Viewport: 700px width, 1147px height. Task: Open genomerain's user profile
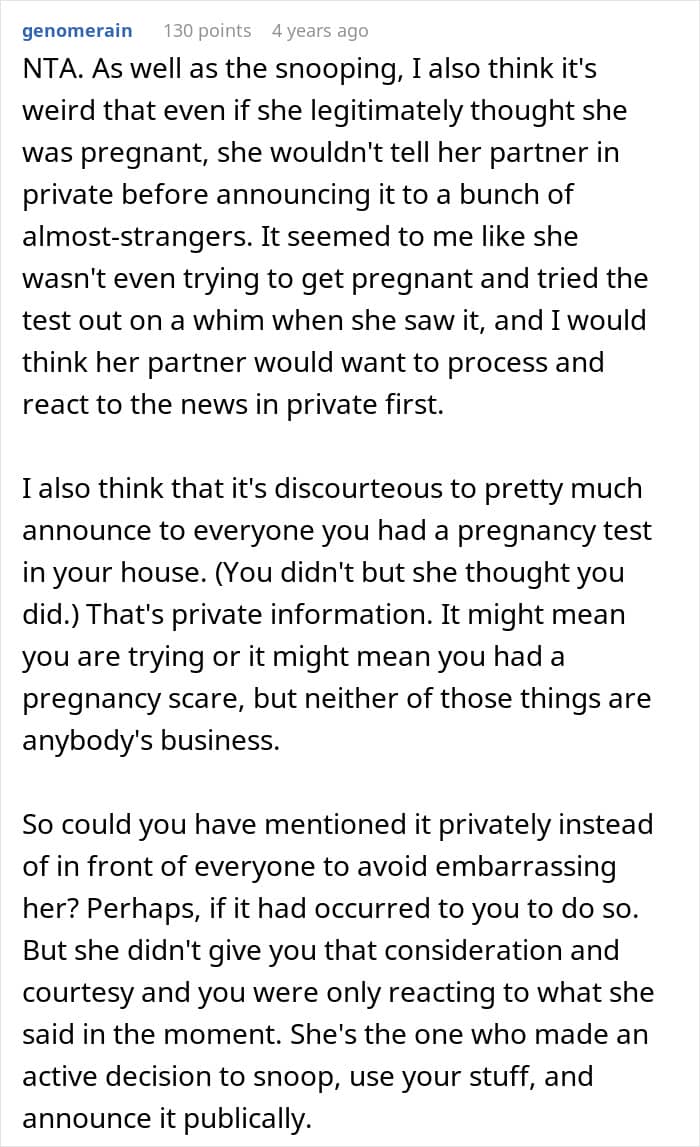[77, 31]
